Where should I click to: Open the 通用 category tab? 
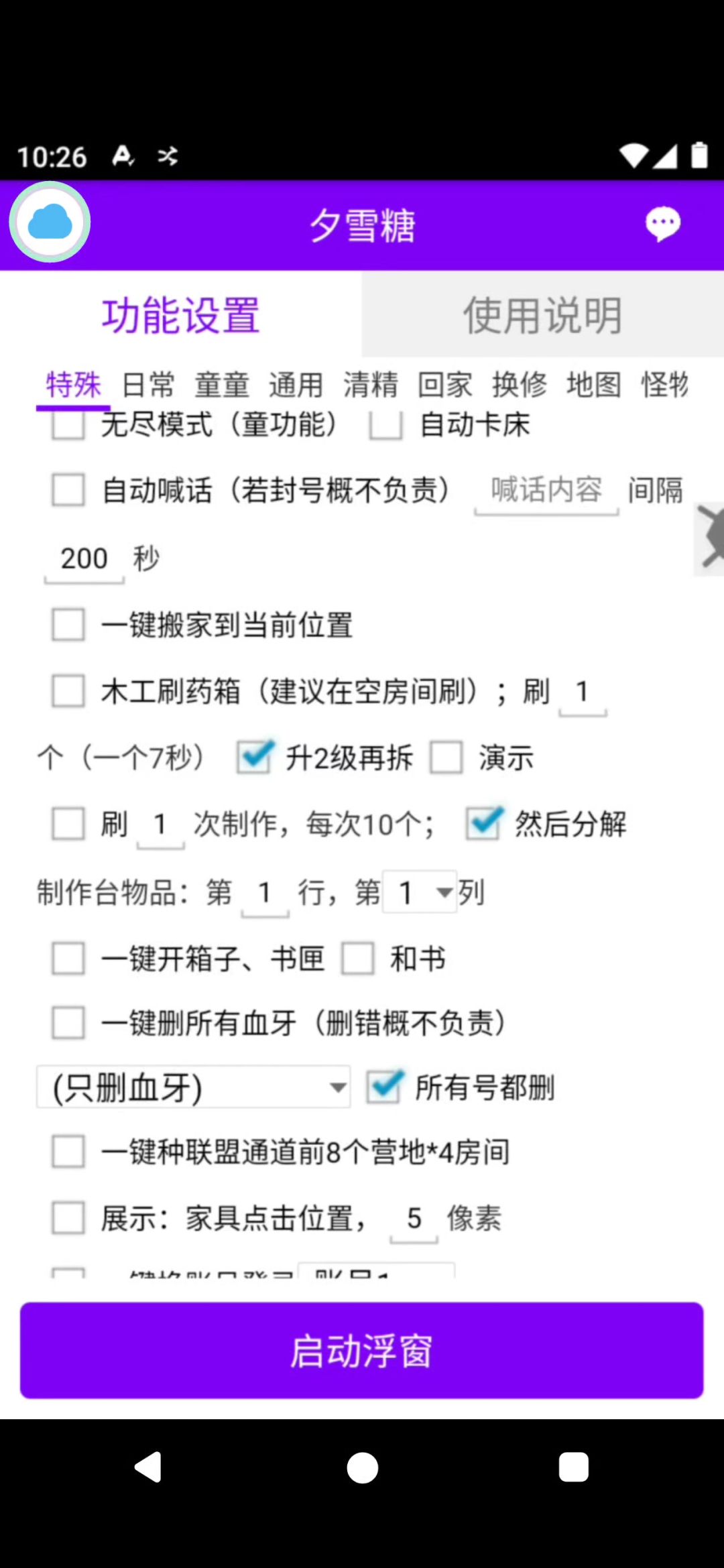[x=296, y=385]
